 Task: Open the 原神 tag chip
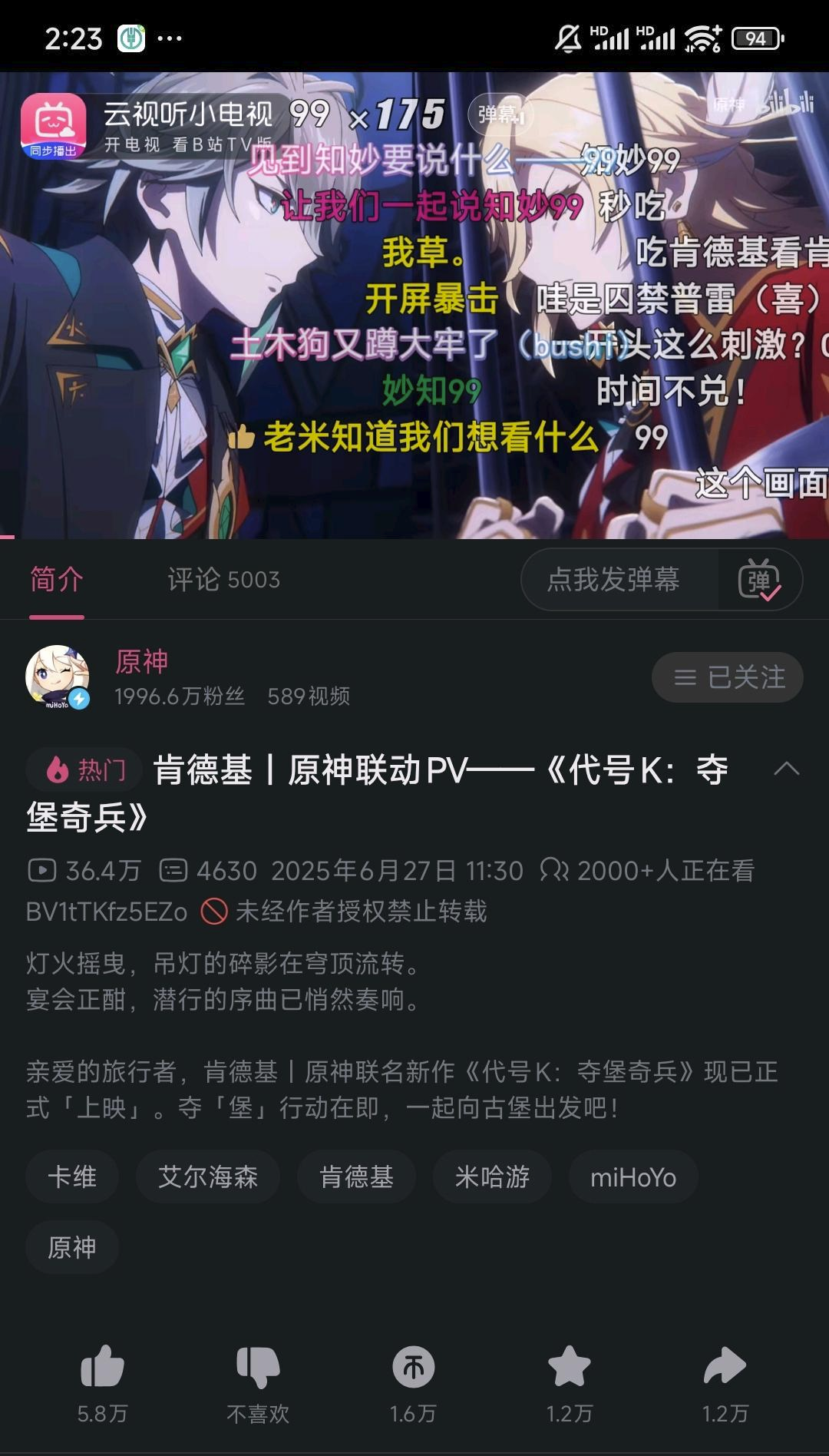pyautogui.click(x=72, y=1247)
